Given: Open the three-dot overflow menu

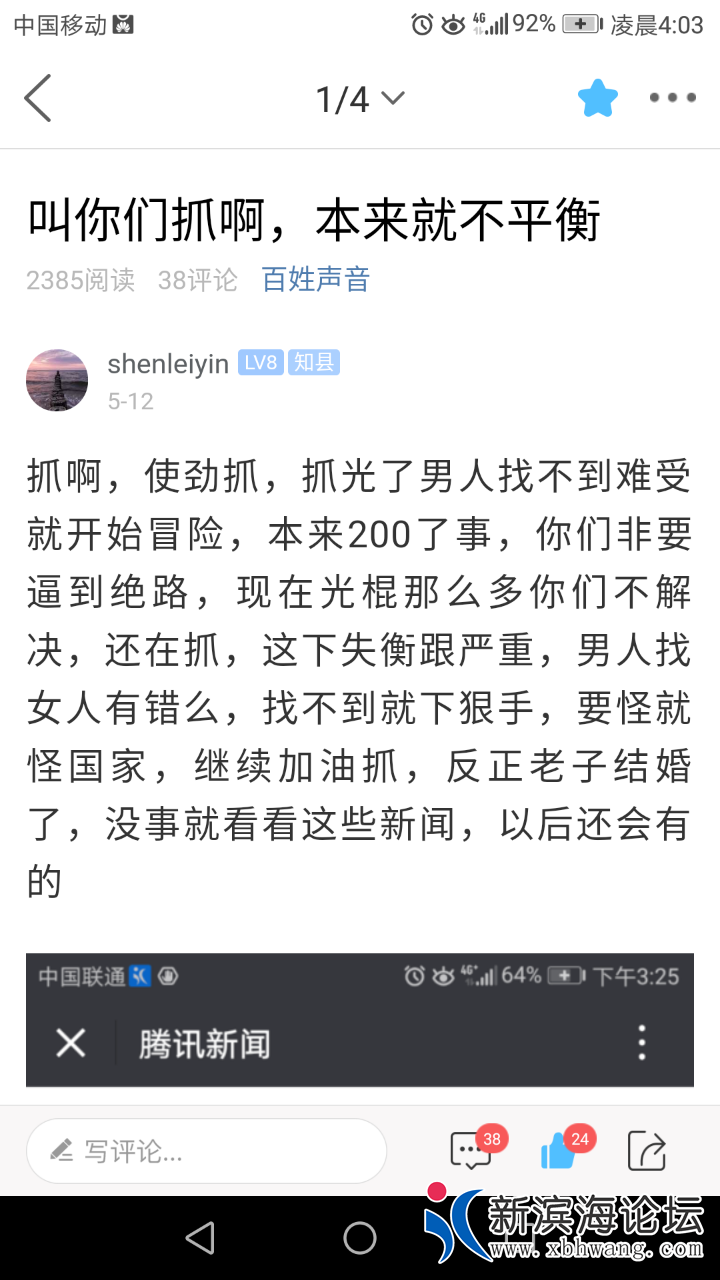Looking at the screenshot, I should coord(672,98).
